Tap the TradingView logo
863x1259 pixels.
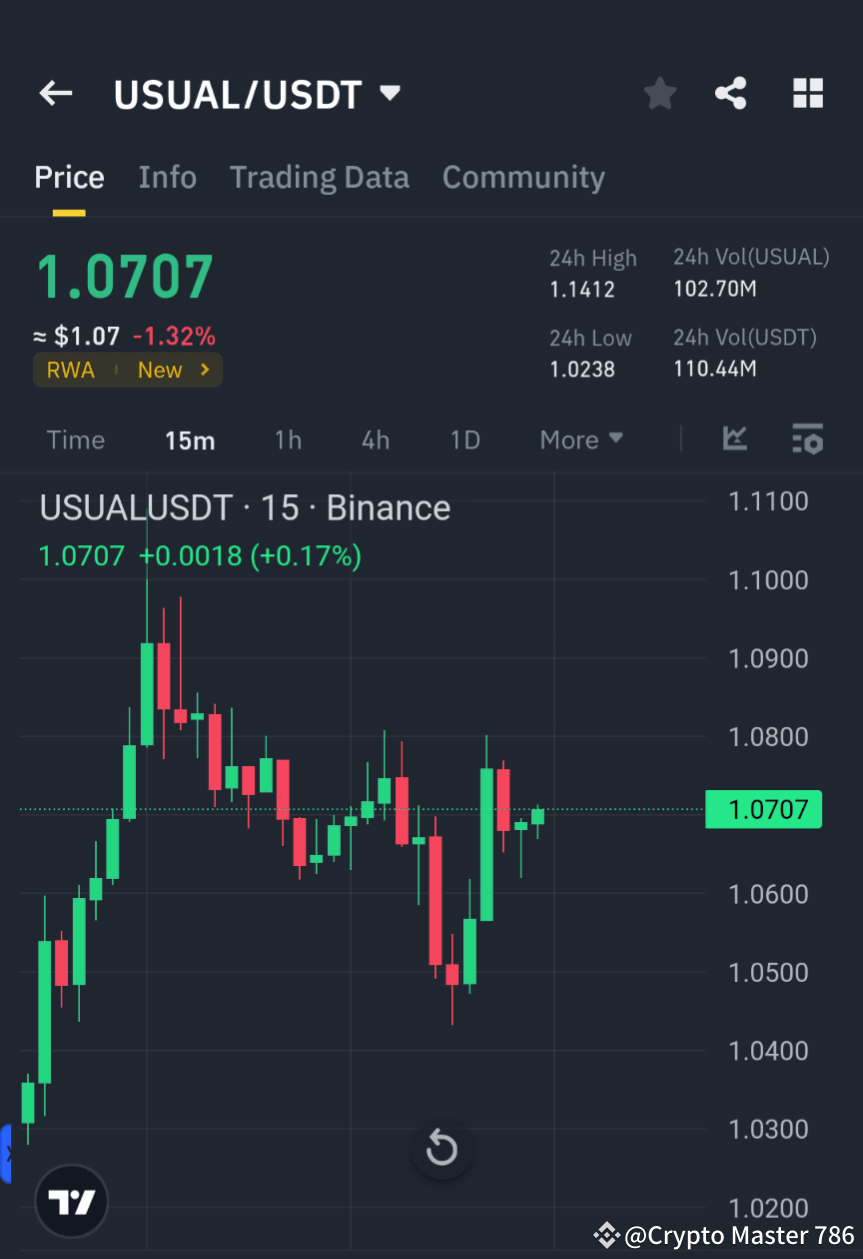tap(70, 1200)
